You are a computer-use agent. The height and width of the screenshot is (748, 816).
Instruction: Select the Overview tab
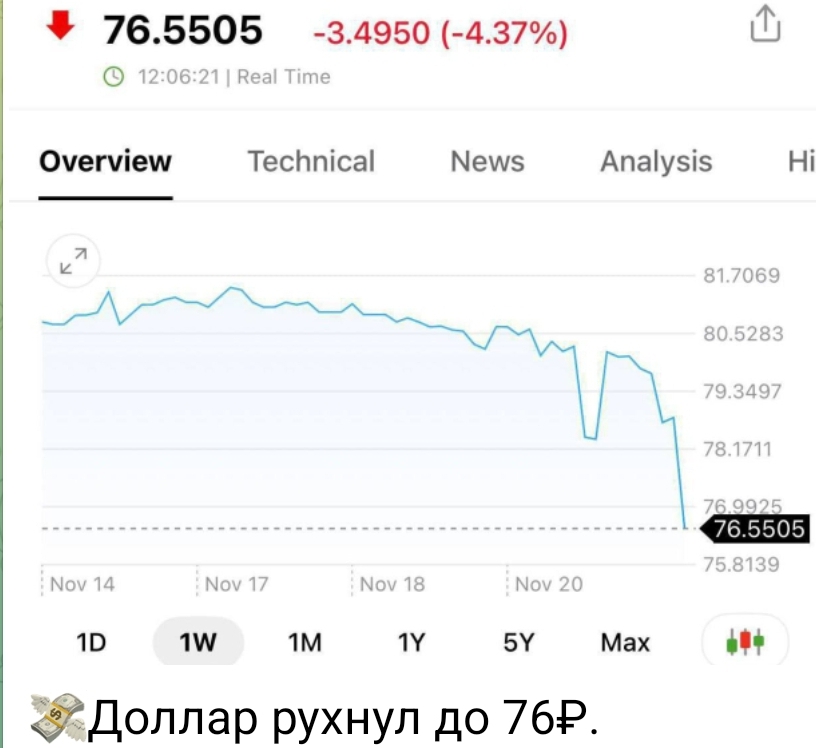105,162
